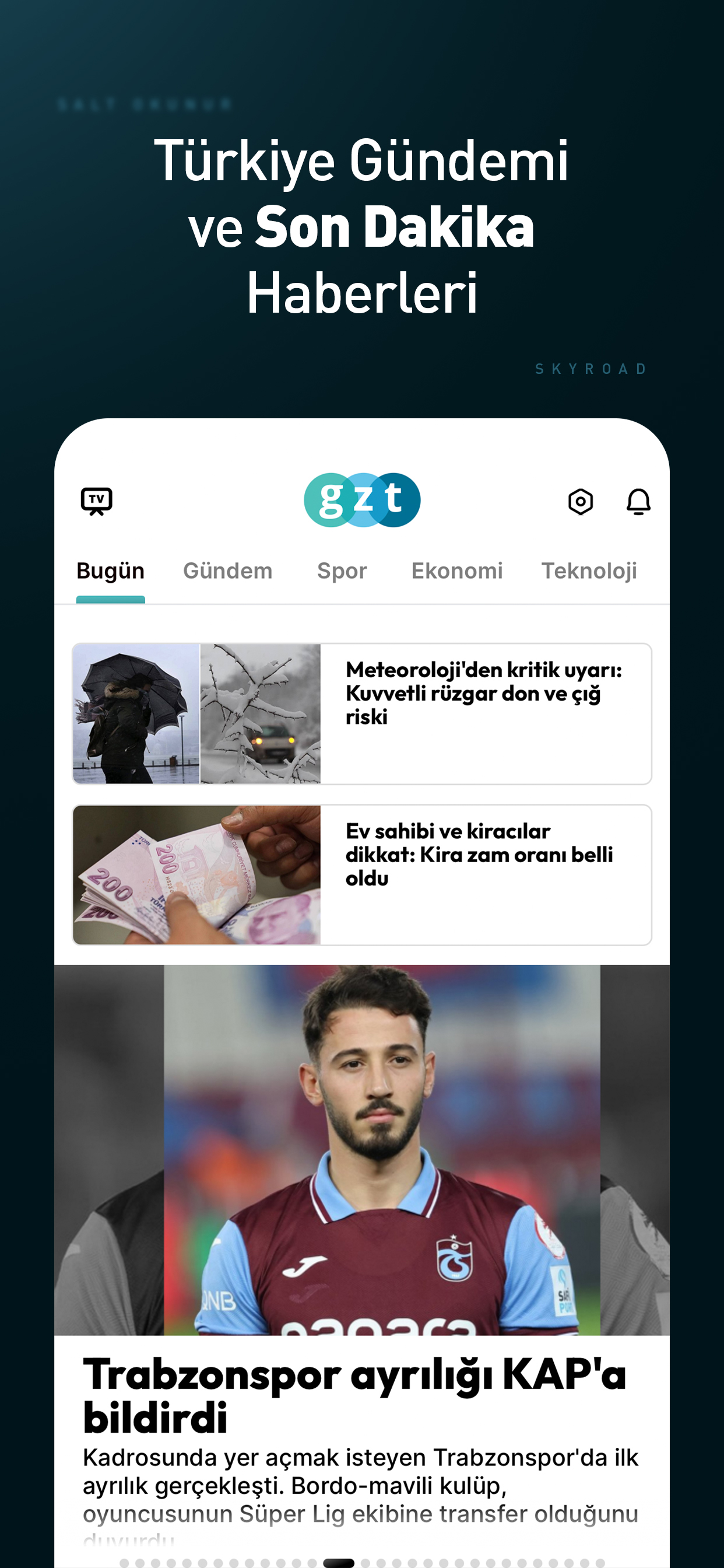Open notifications with the bell icon
Image resolution: width=724 pixels, height=1568 pixels.
(x=638, y=502)
